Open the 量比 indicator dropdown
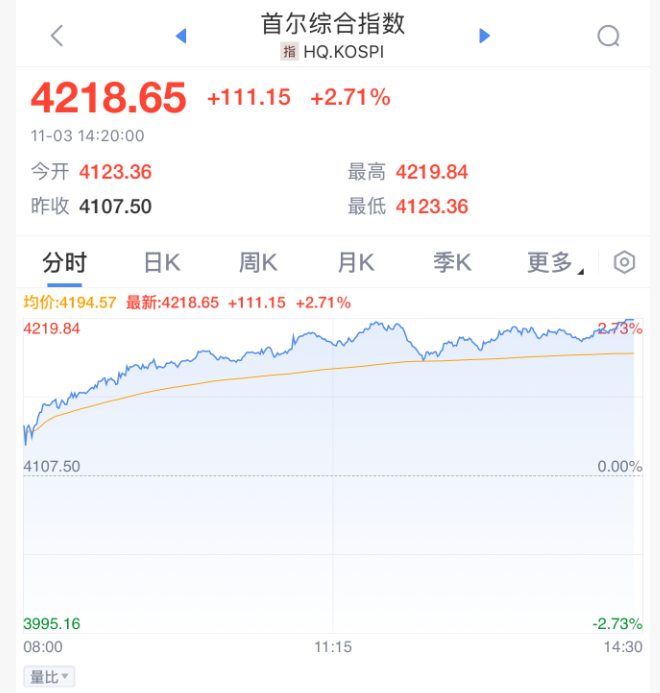The height and width of the screenshot is (693, 660). [x=49, y=677]
